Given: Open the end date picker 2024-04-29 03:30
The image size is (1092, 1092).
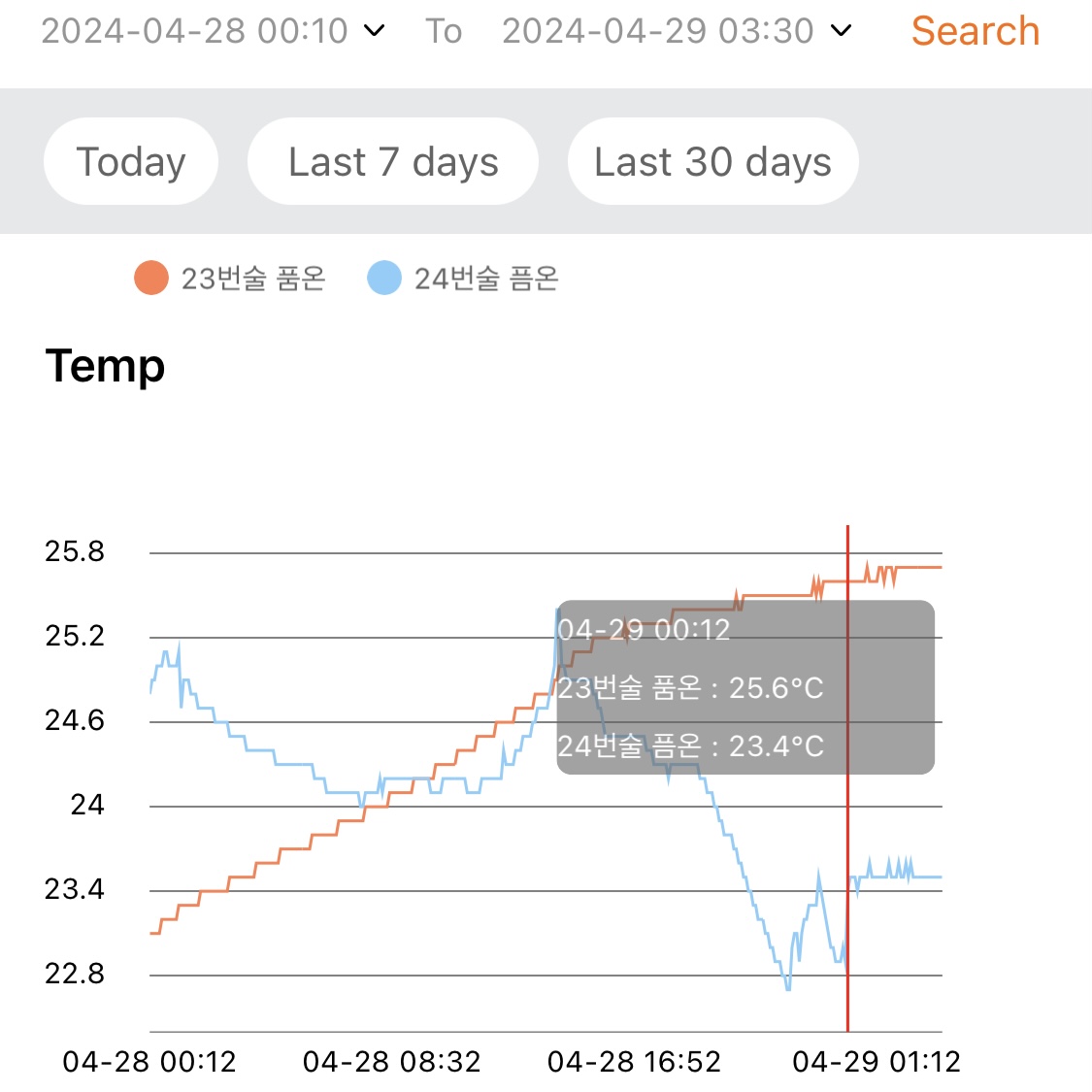Looking at the screenshot, I should click(677, 31).
